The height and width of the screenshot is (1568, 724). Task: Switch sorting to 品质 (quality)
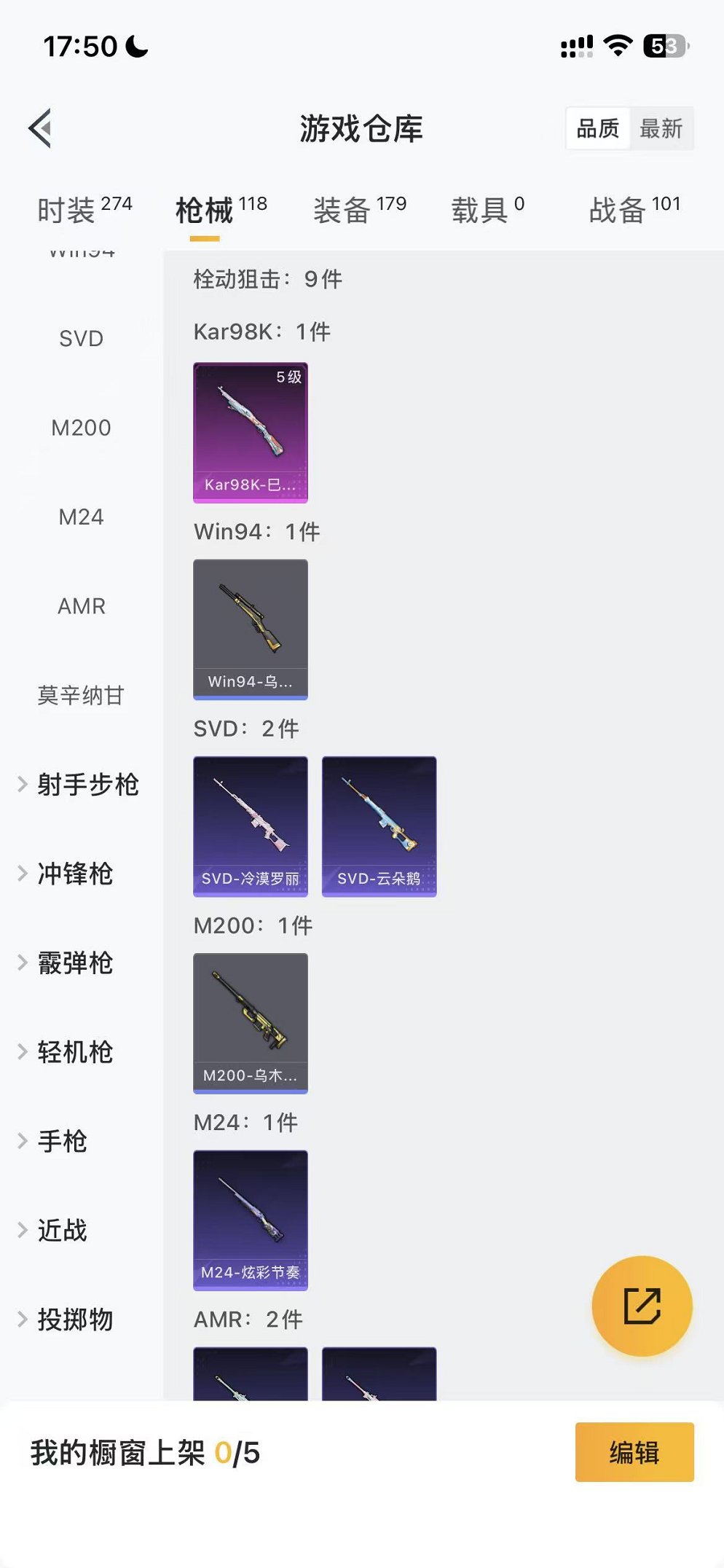coord(596,128)
